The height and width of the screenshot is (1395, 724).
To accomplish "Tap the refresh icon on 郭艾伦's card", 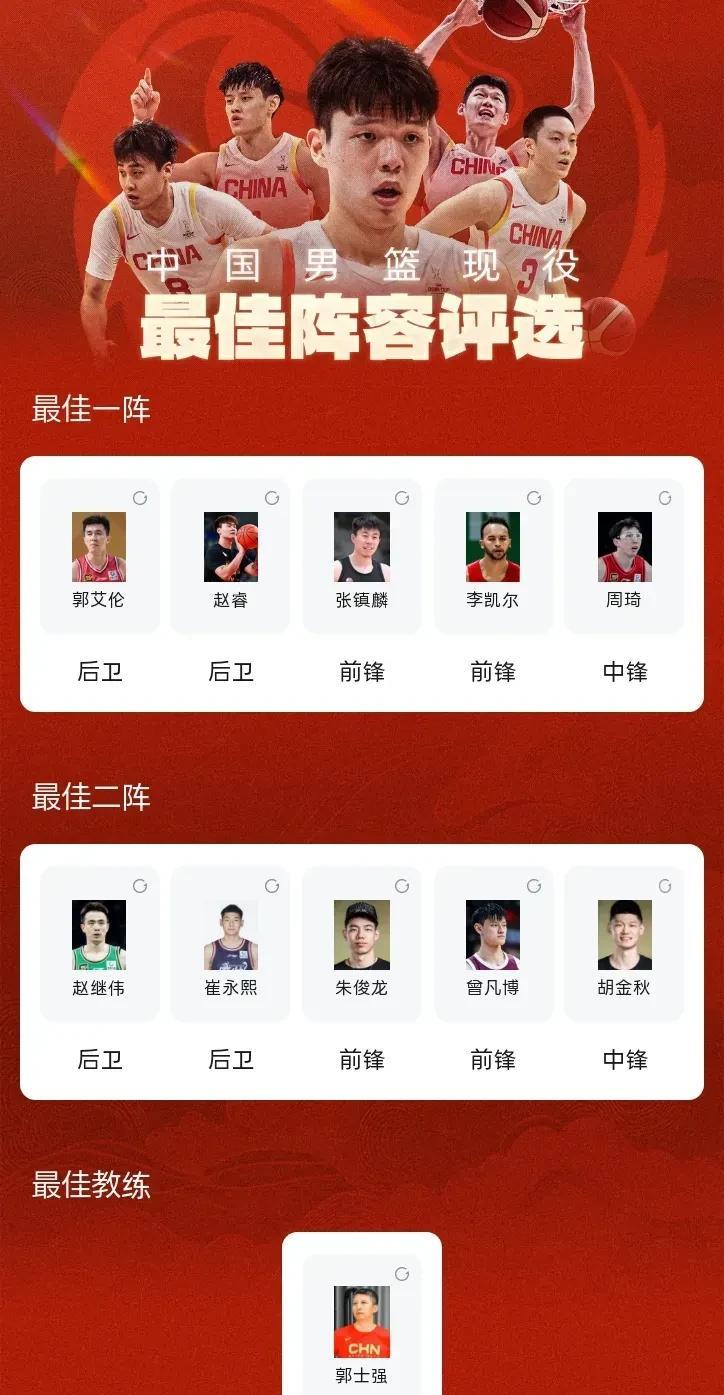I will point(140,498).
